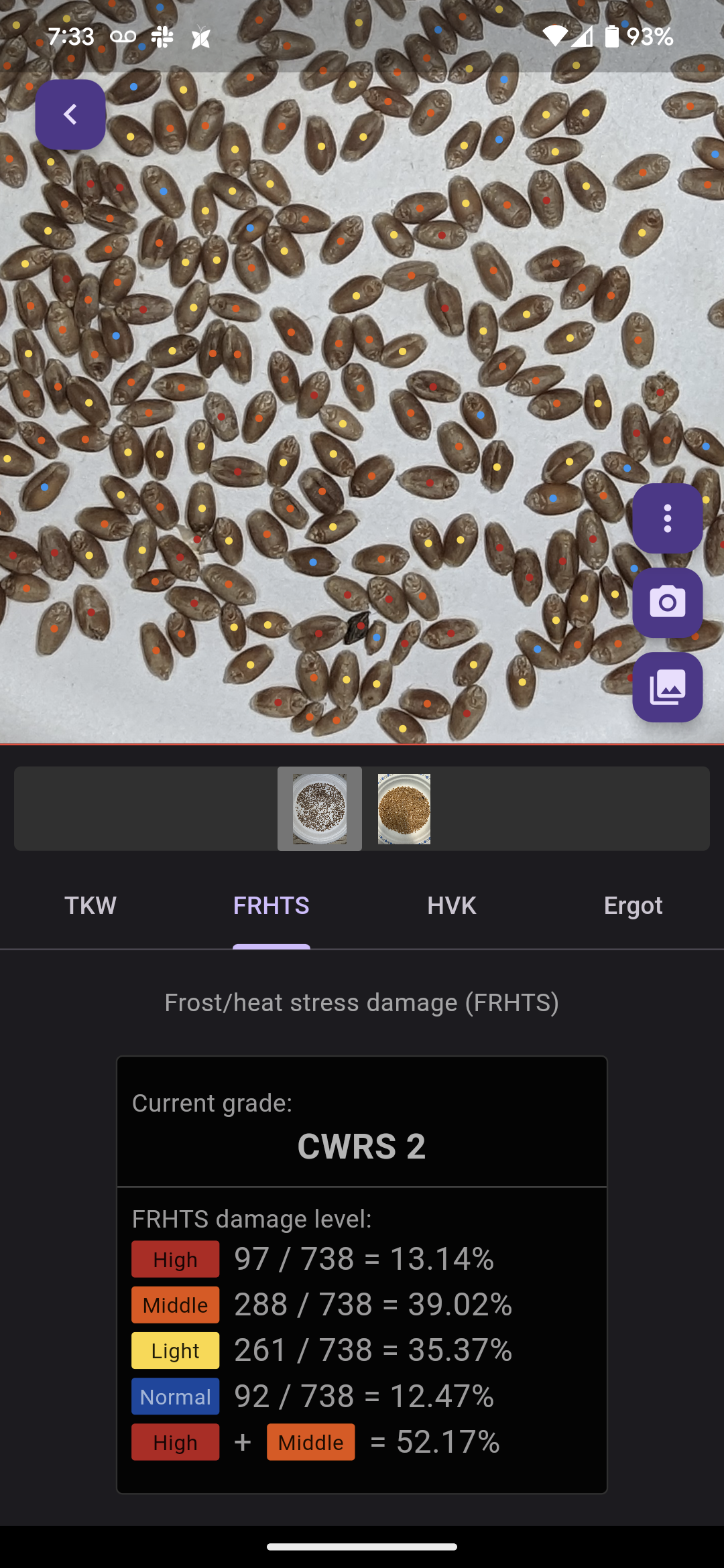Viewport: 724px width, 1568px height.
Task: Select the FRHTS tab
Action: point(271,906)
